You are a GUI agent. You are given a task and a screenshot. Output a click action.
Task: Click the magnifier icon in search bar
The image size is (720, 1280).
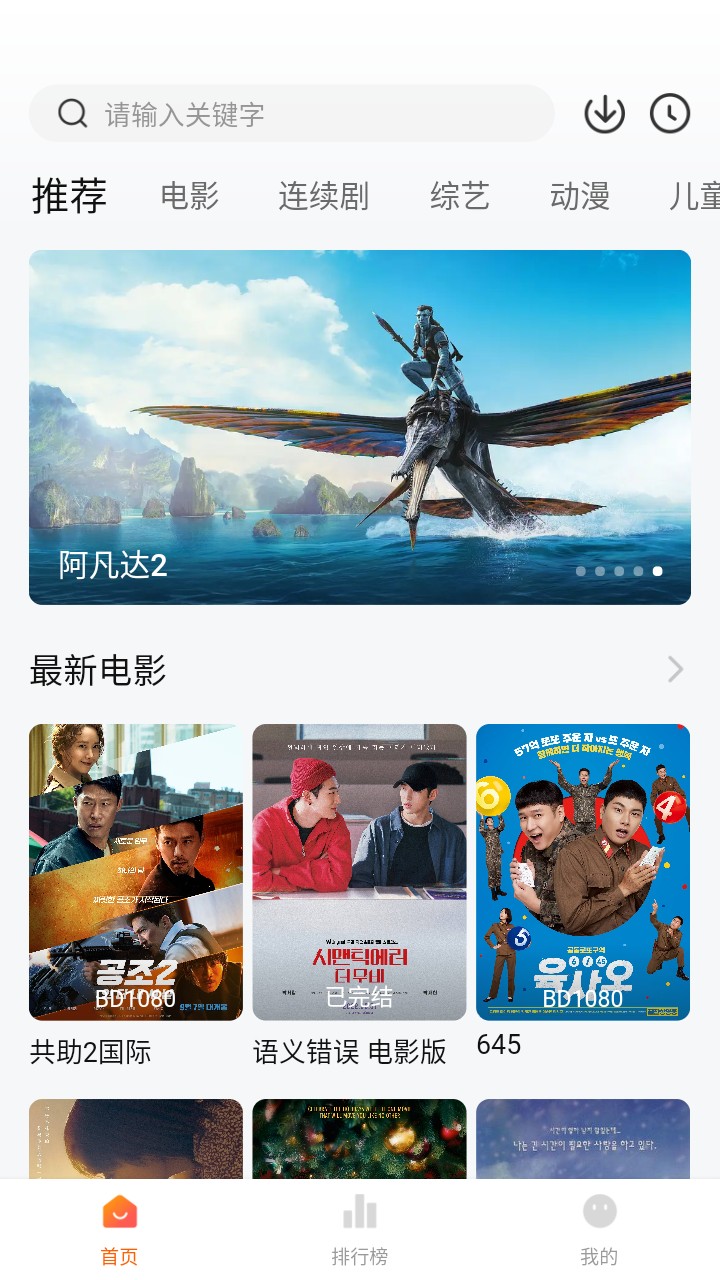(x=71, y=113)
